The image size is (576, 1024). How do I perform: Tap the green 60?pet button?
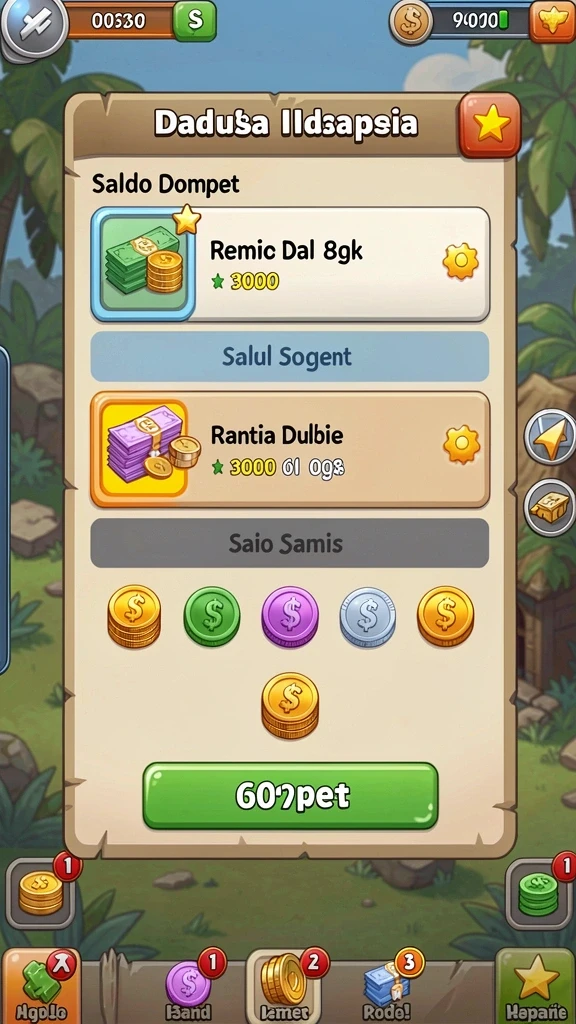(x=290, y=795)
